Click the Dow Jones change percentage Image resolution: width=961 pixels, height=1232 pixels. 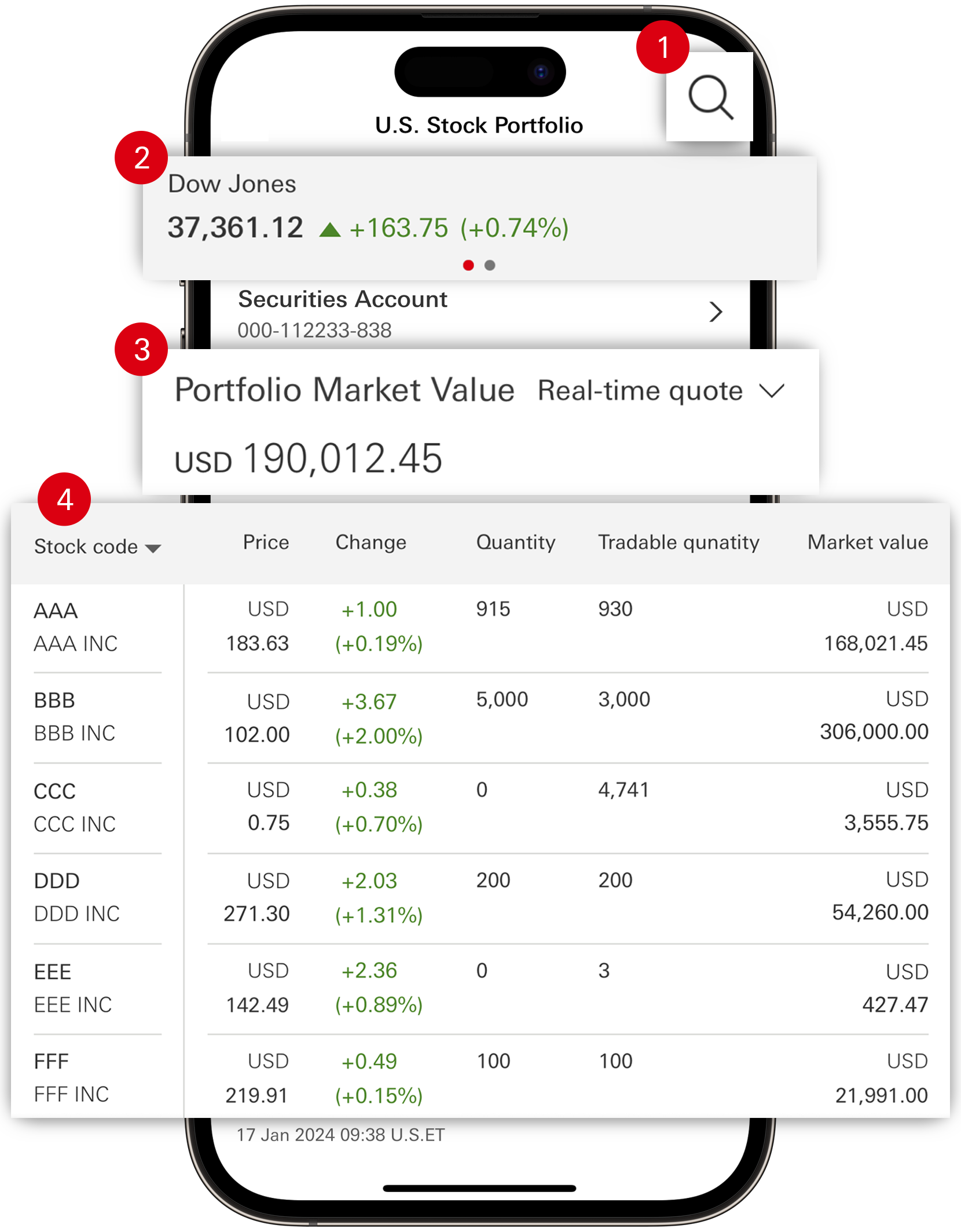[514, 228]
